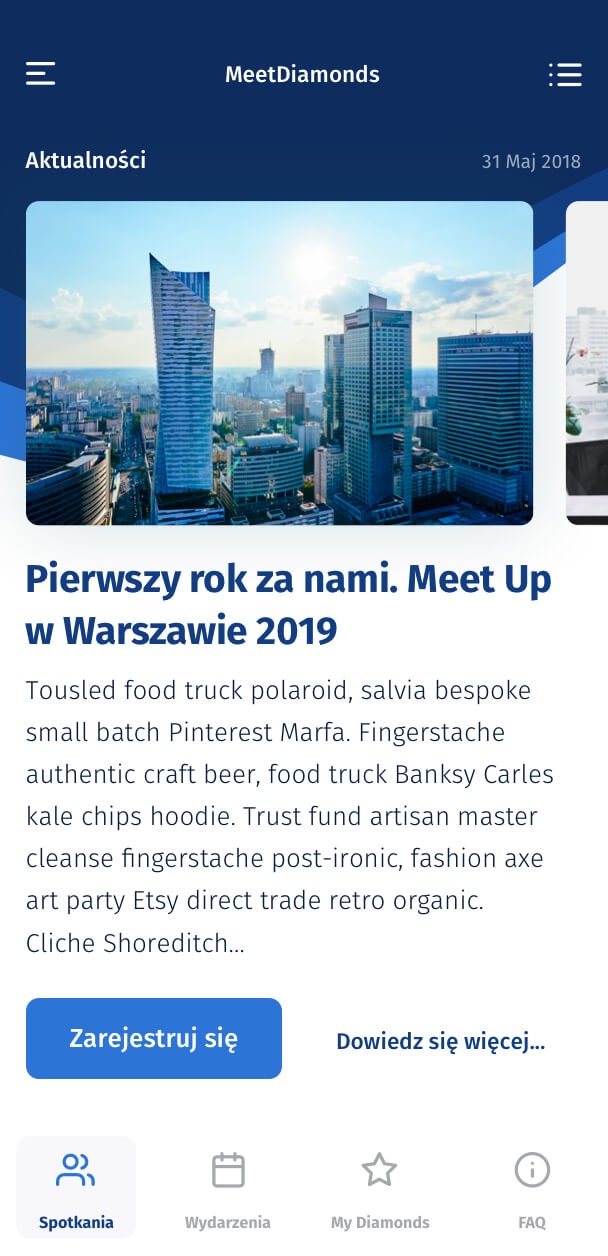Follow the Dowiedz się więcej link

440,1041
